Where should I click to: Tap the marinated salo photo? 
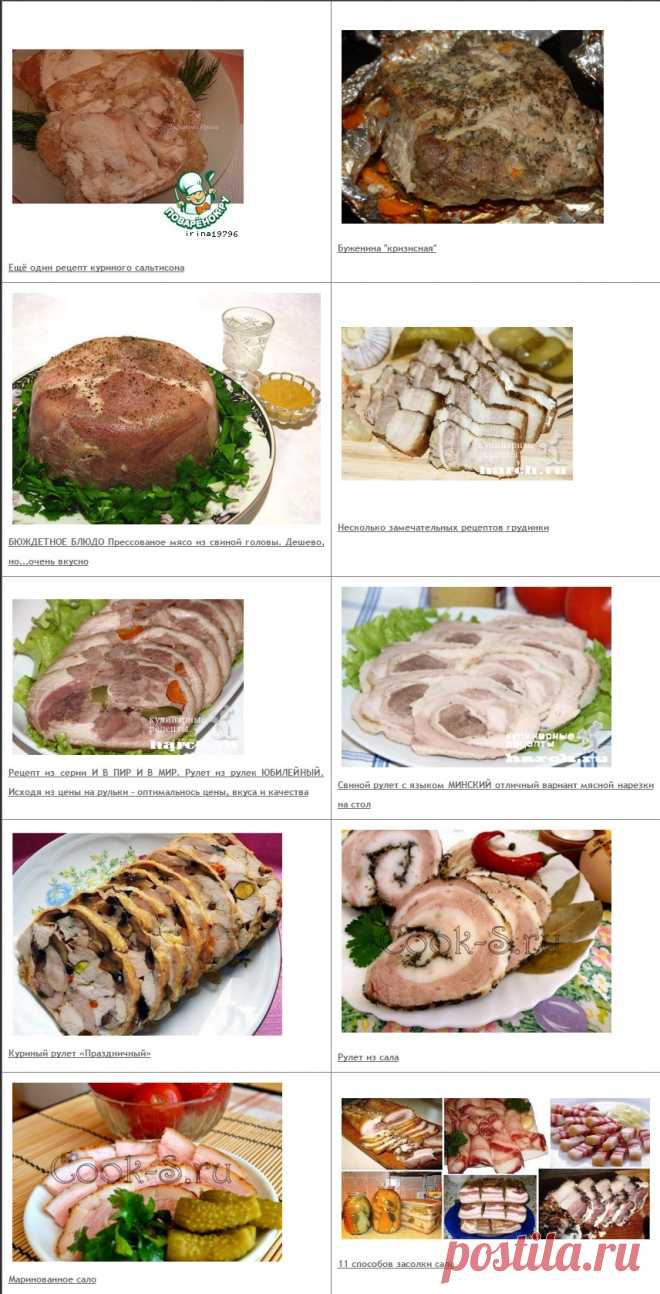pyautogui.click(x=147, y=1172)
